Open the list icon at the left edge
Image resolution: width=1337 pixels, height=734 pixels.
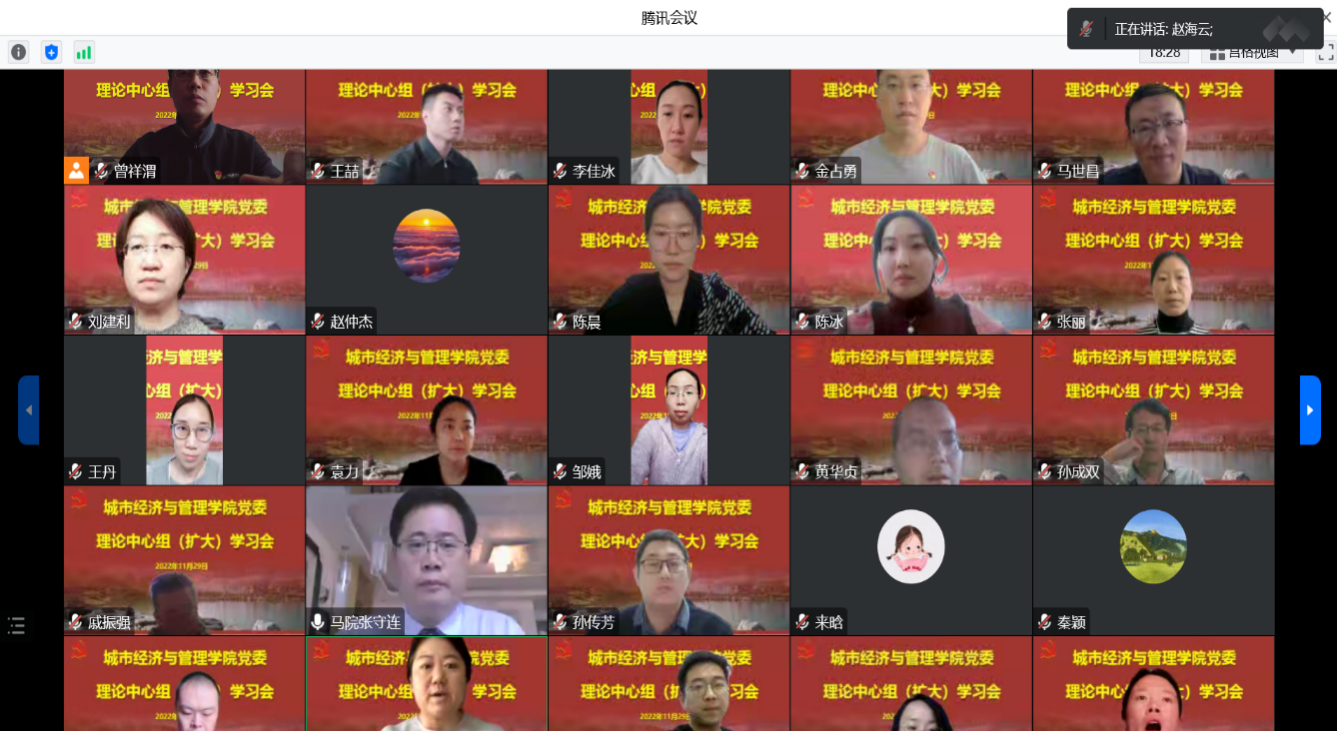(16, 626)
